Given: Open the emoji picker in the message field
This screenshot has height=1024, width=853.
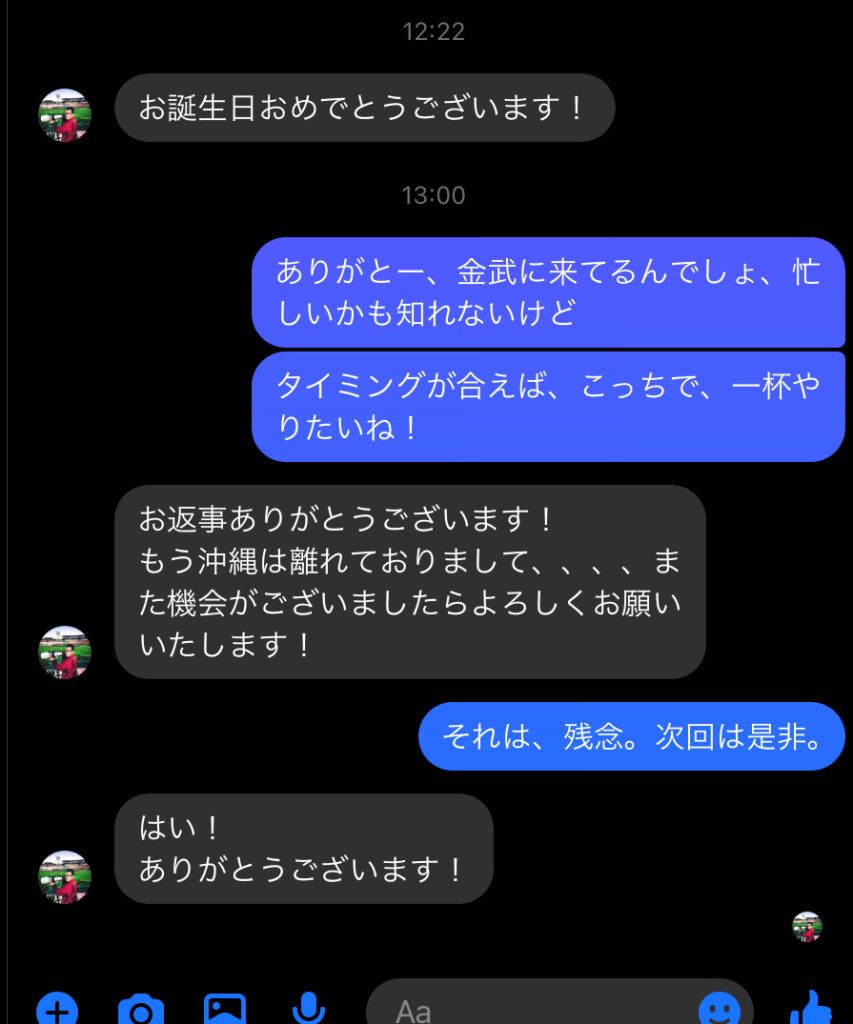Looking at the screenshot, I should (718, 1010).
